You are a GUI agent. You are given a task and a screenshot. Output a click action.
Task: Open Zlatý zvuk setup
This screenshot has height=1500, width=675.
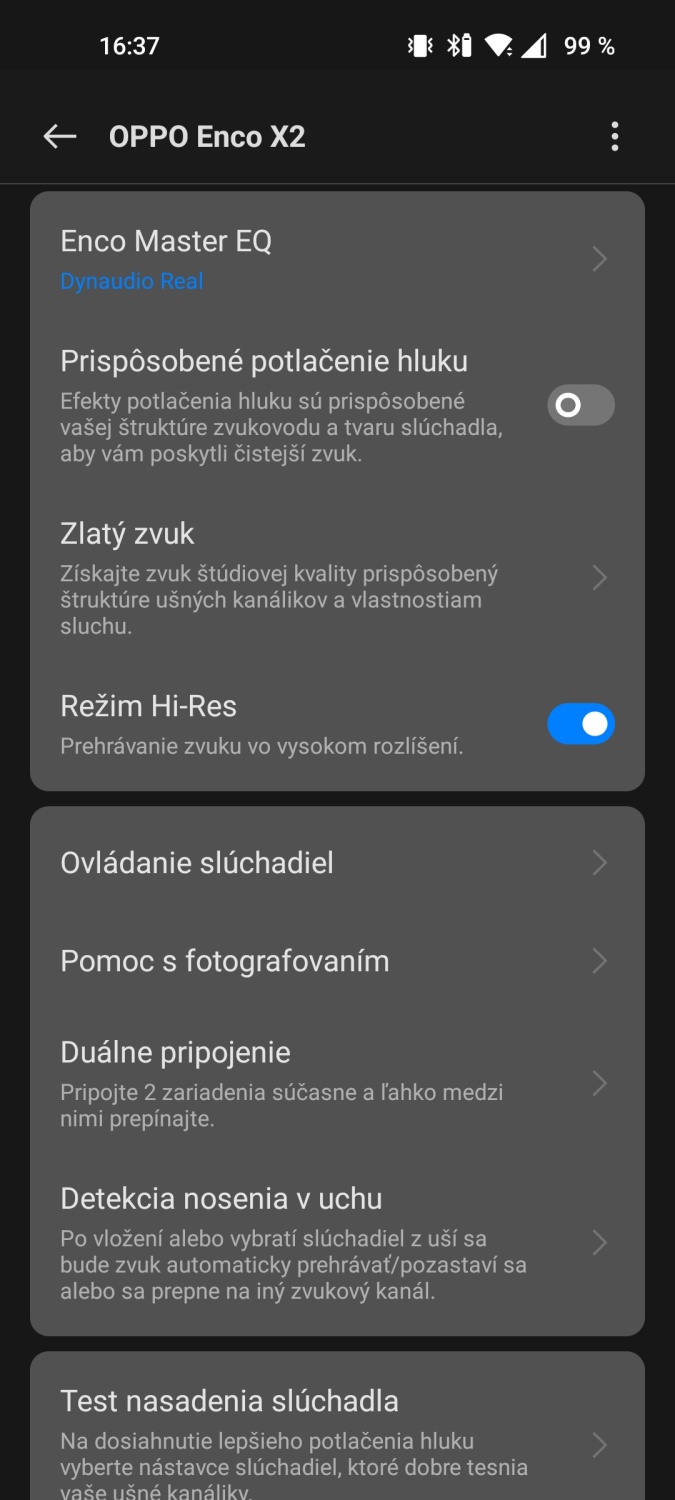[336, 577]
